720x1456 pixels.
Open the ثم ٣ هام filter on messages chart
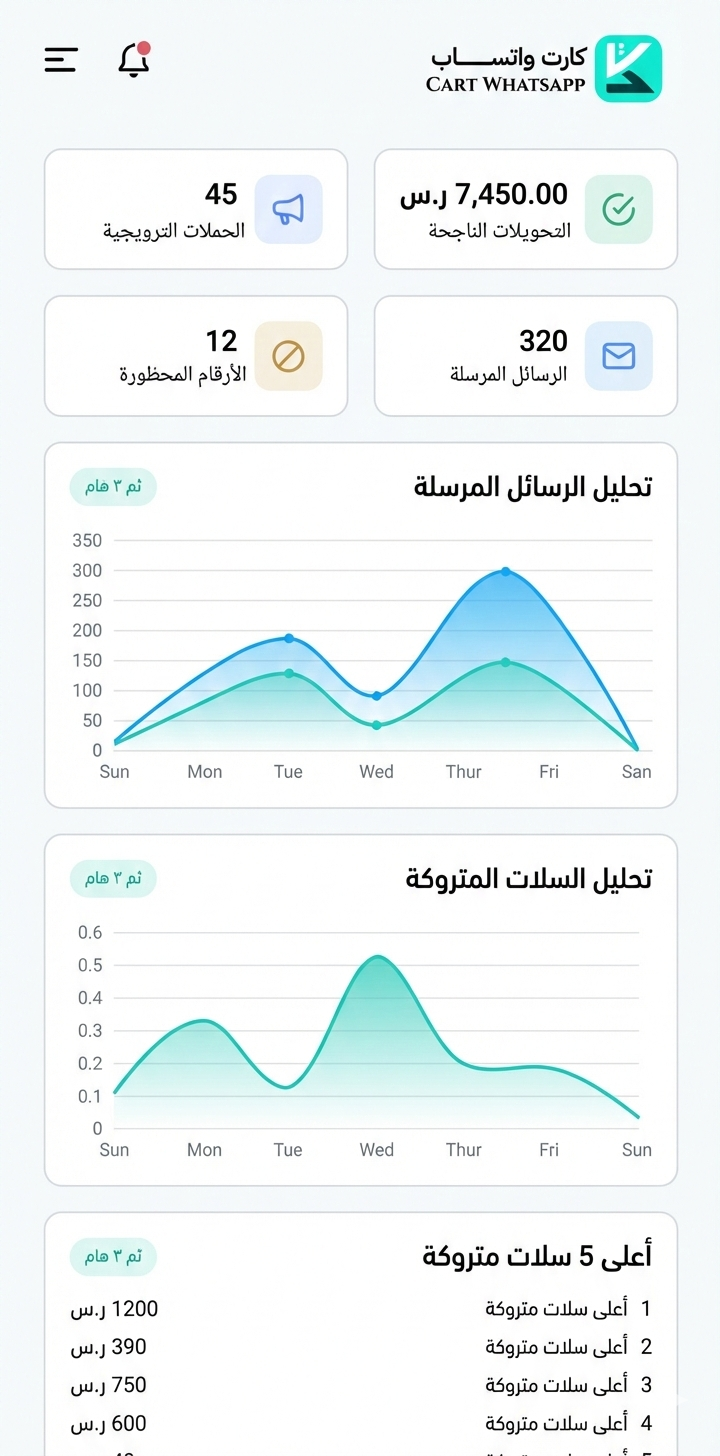point(113,485)
